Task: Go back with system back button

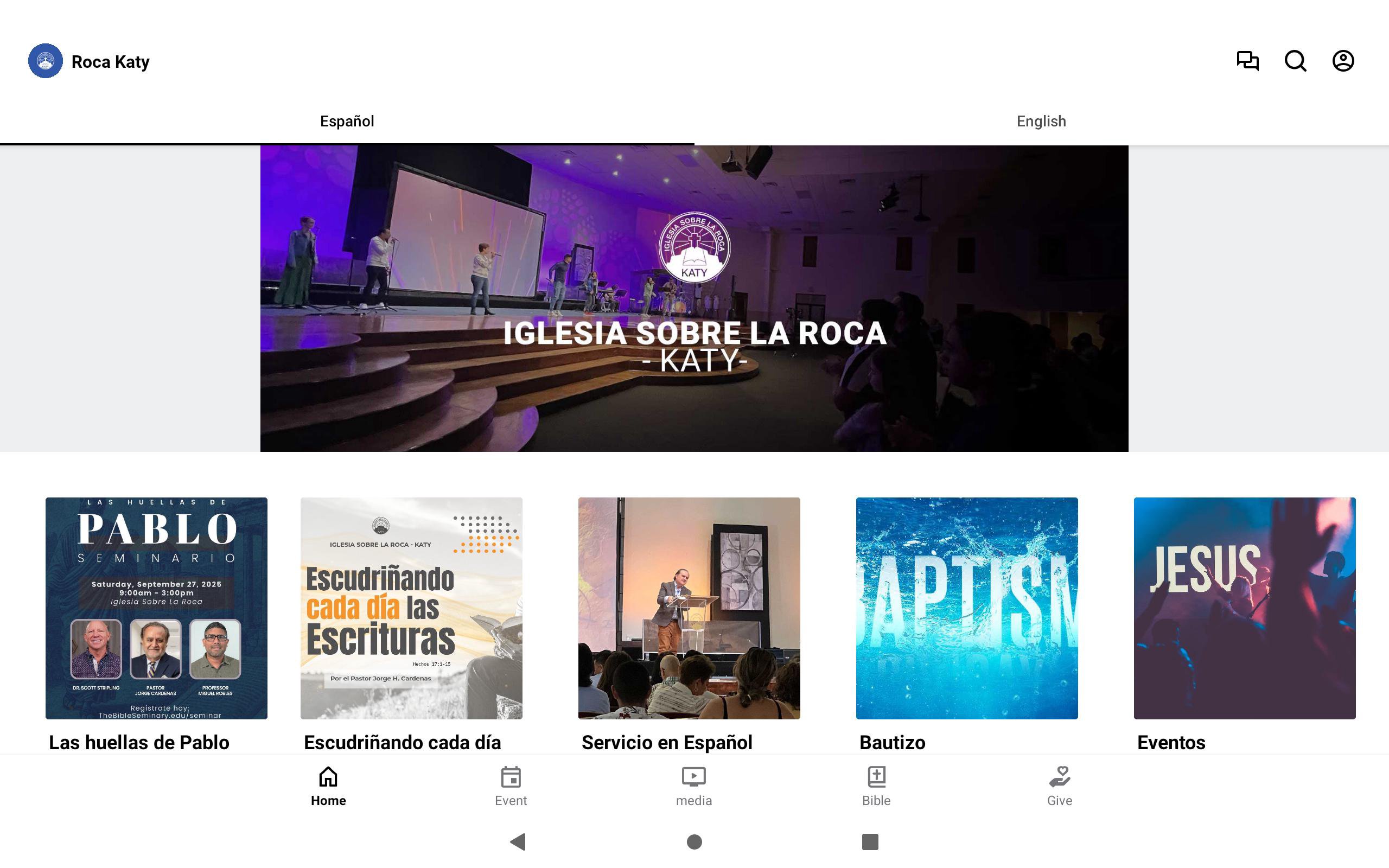Action: 518,841
